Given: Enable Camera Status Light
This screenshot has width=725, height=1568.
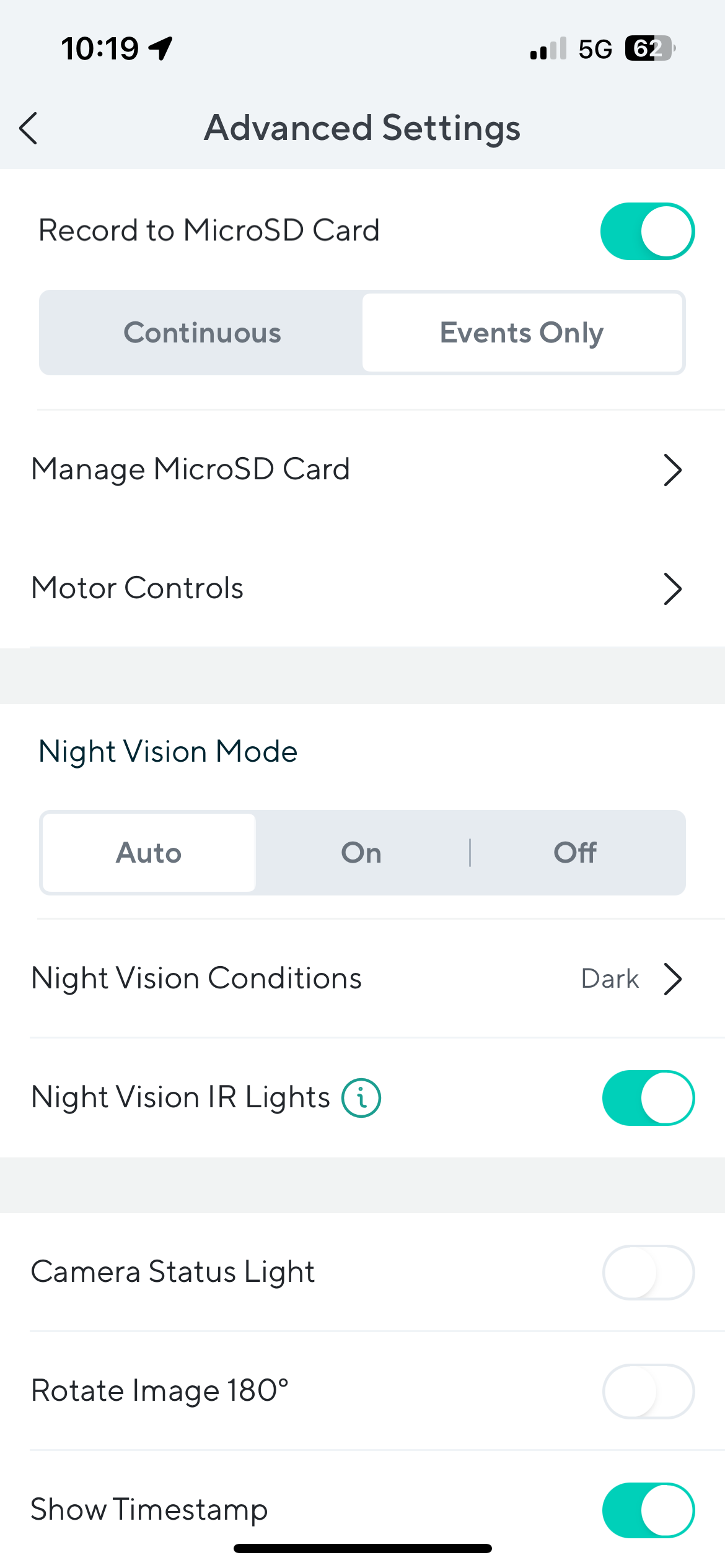Looking at the screenshot, I should [648, 1273].
